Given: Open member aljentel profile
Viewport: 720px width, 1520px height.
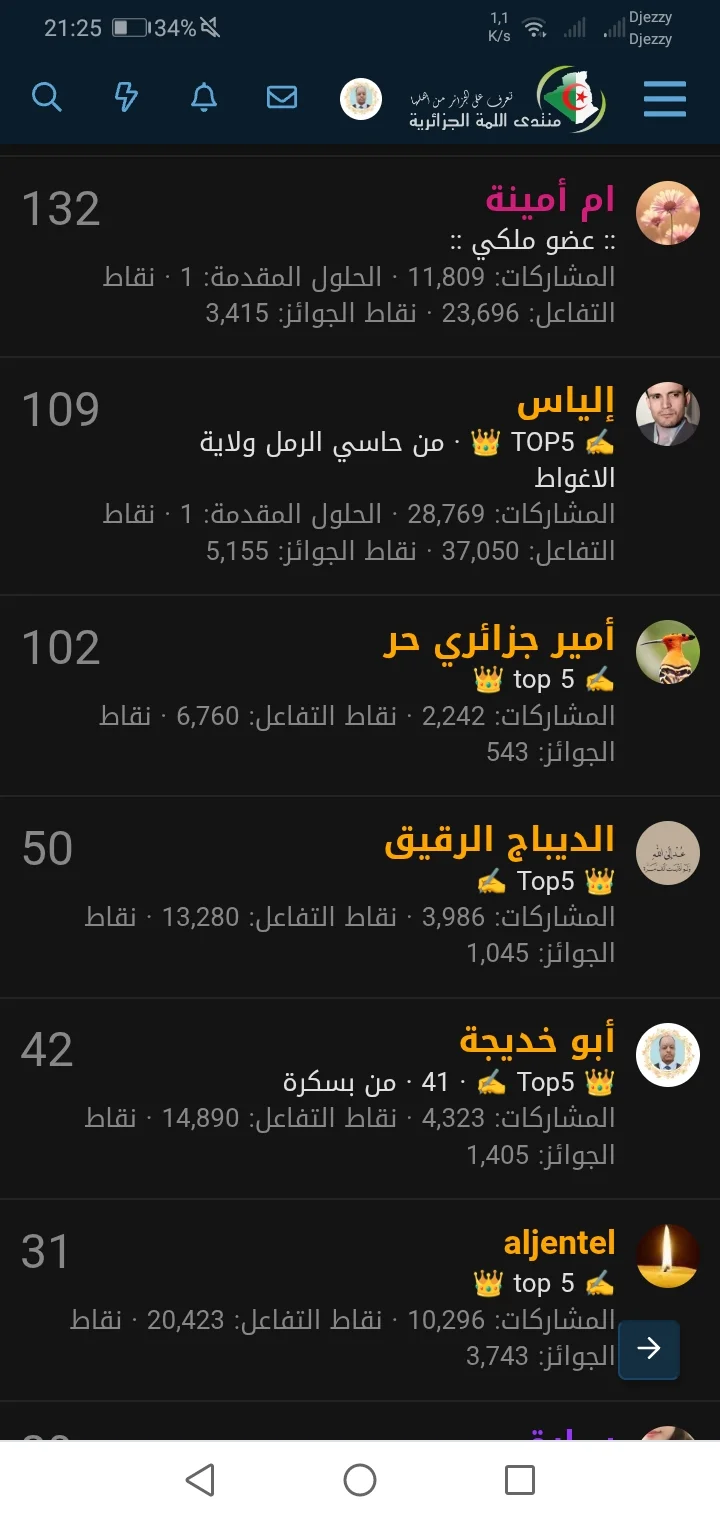Looking at the screenshot, I should tap(558, 1243).
